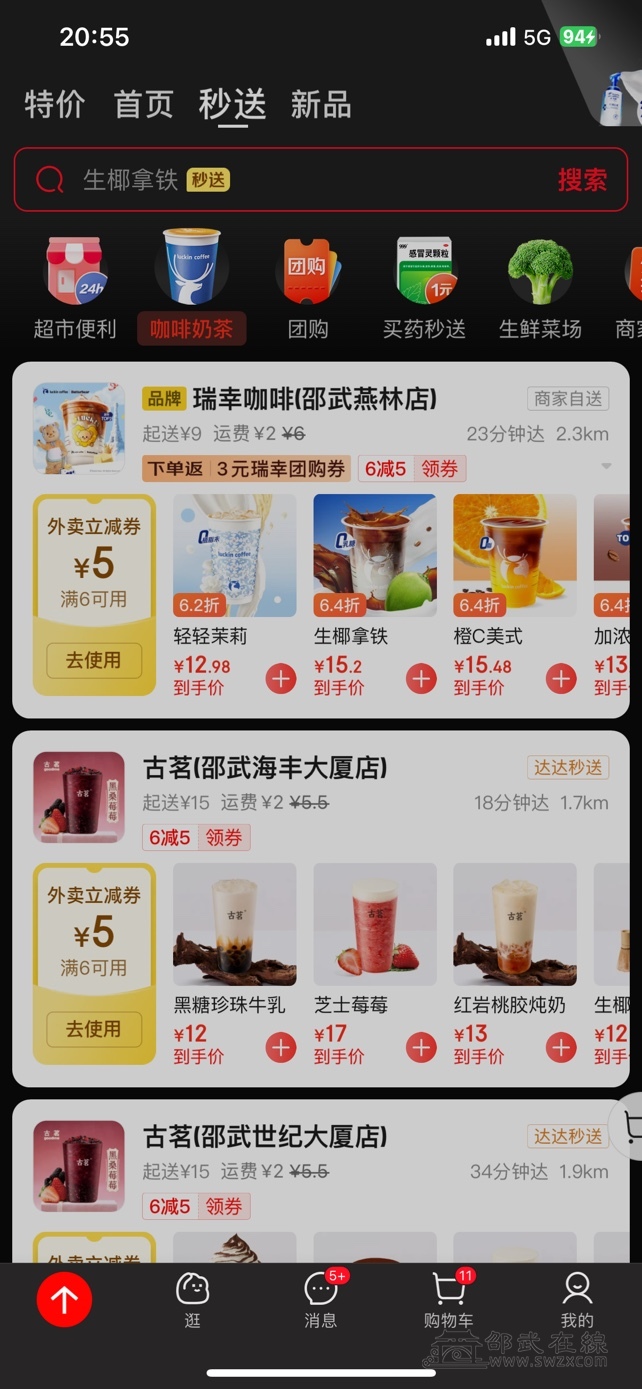Open the 团购 category
642x1389 pixels.
pyautogui.click(x=308, y=285)
